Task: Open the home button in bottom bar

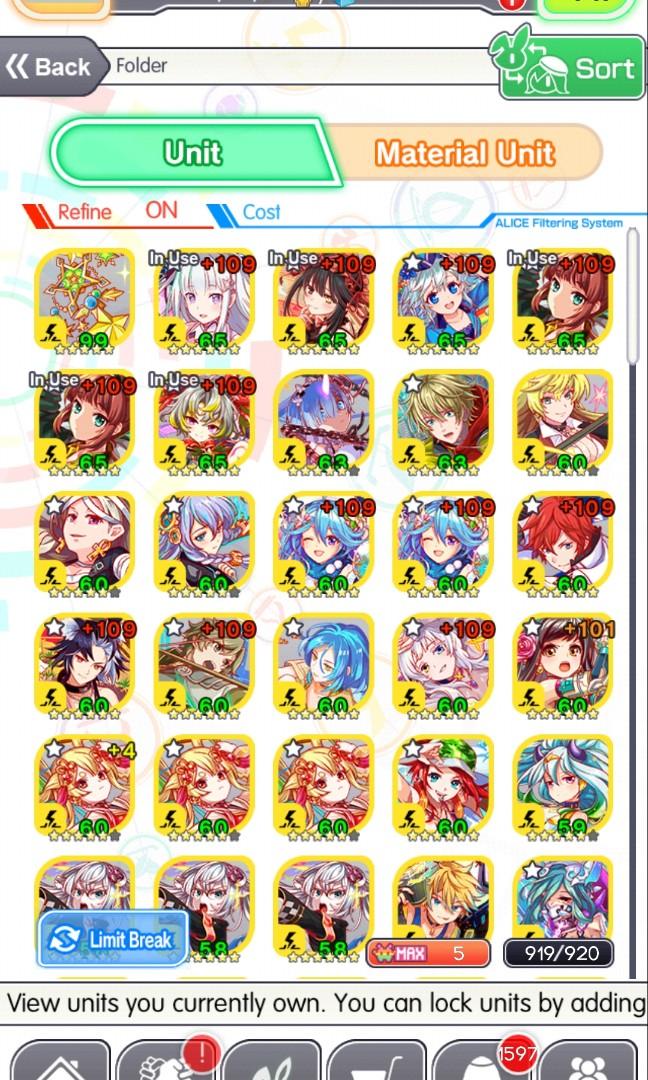Action: [60, 1060]
